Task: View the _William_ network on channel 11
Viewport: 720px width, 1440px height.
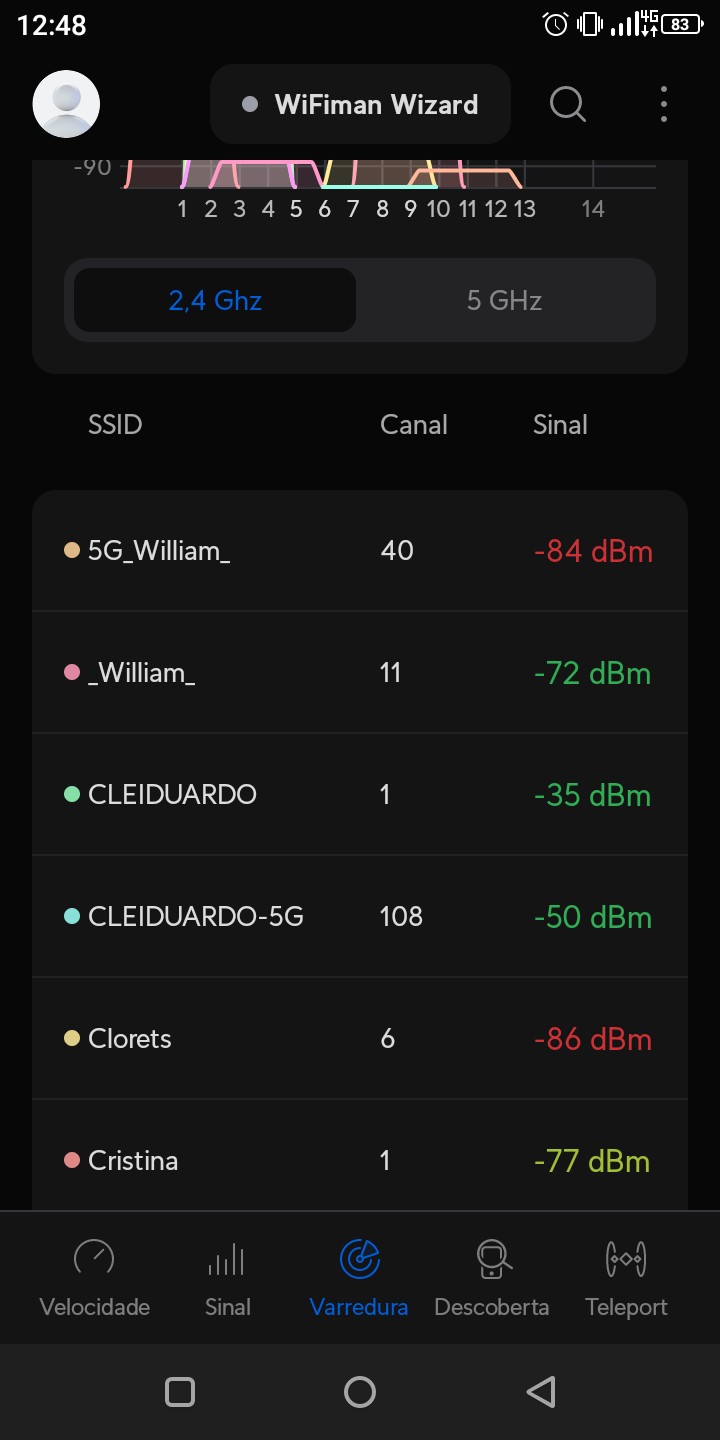Action: pos(360,673)
